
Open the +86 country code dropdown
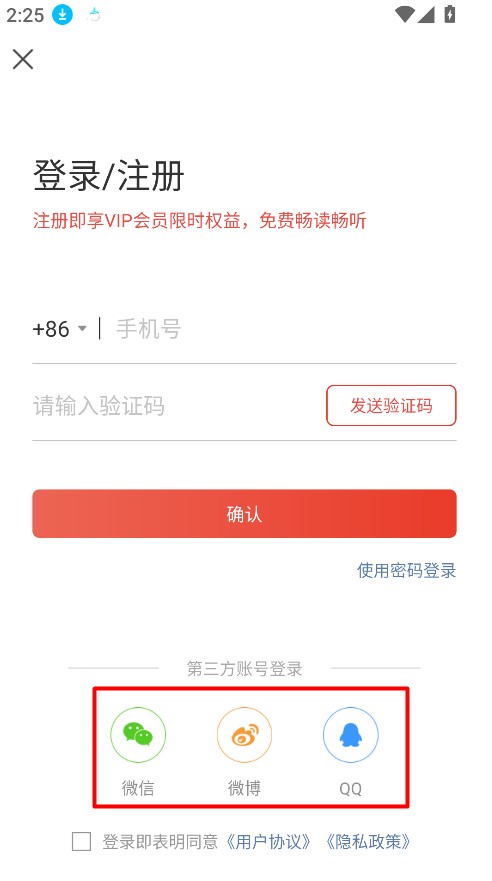[x=60, y=329]
